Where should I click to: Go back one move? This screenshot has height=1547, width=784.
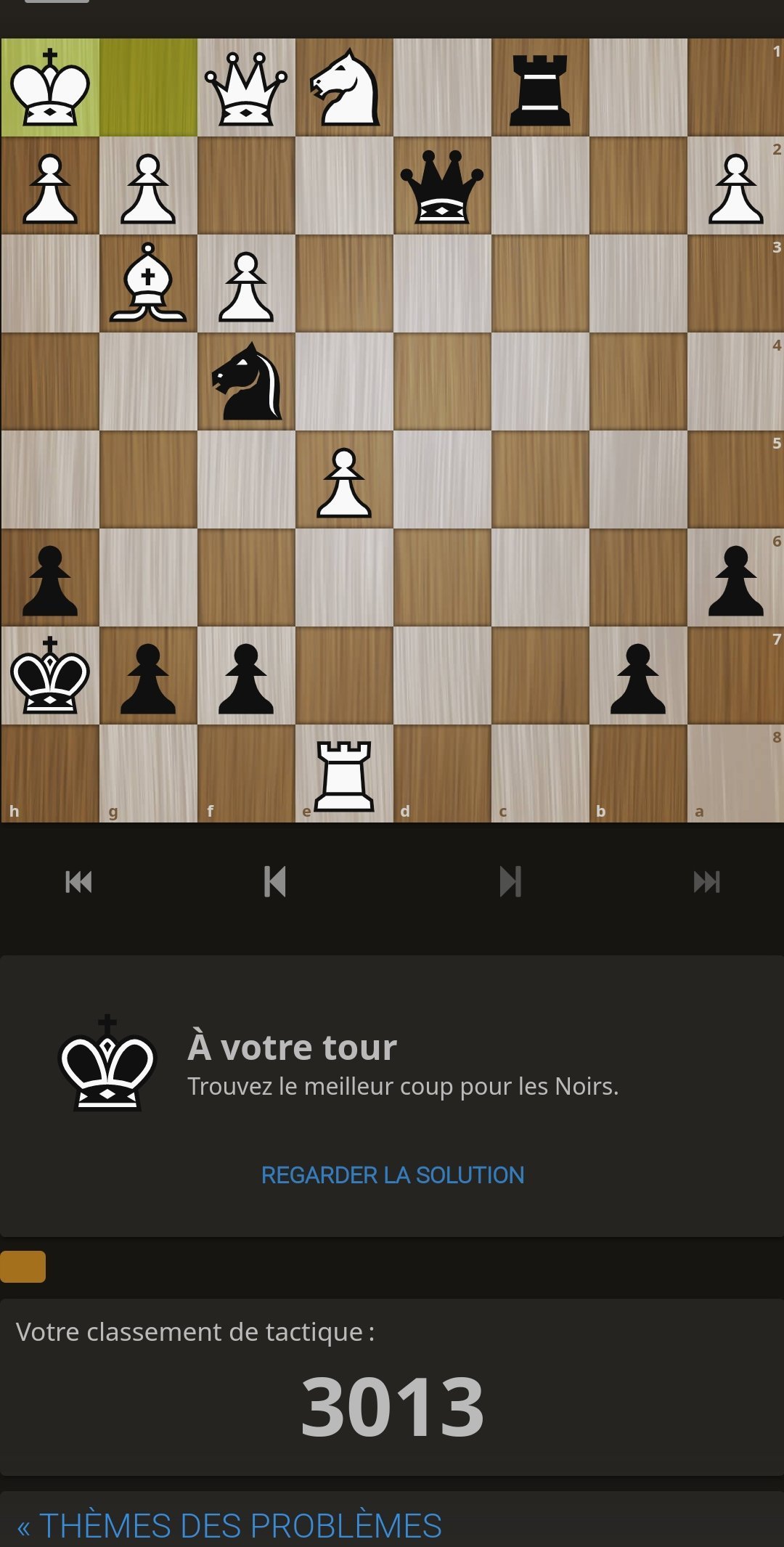coord(275,881)
